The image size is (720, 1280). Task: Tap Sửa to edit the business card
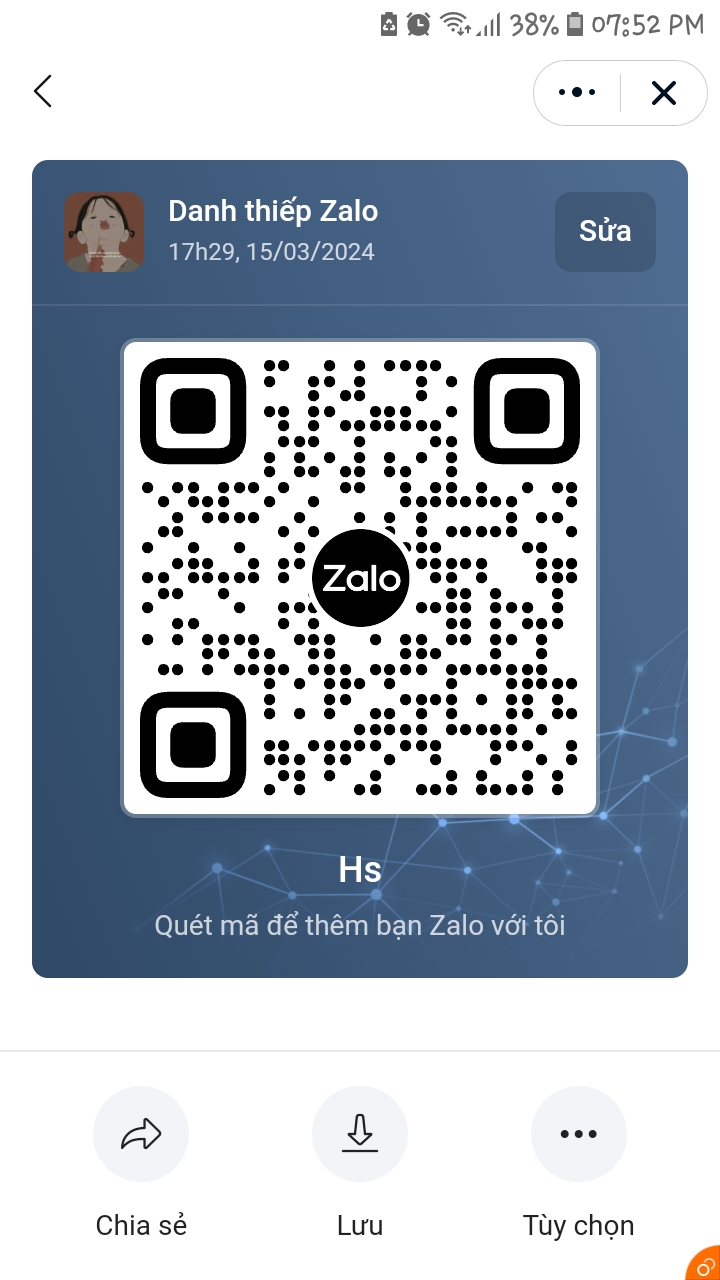[605, 231]
